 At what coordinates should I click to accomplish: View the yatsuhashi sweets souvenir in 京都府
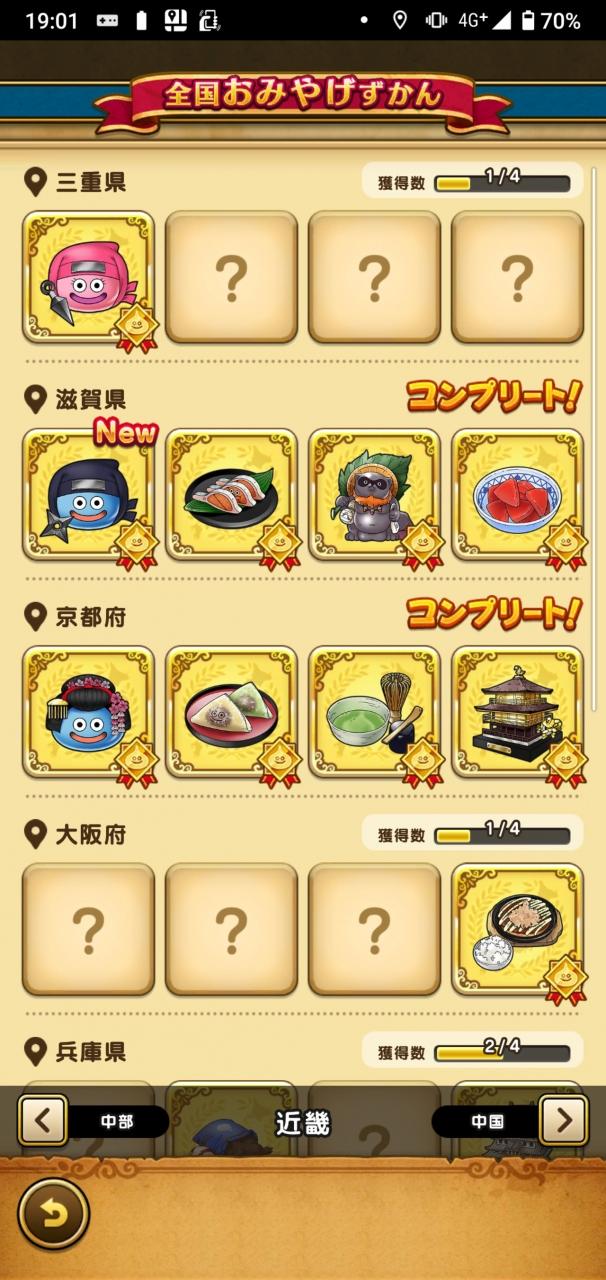[x=231, y=712]
